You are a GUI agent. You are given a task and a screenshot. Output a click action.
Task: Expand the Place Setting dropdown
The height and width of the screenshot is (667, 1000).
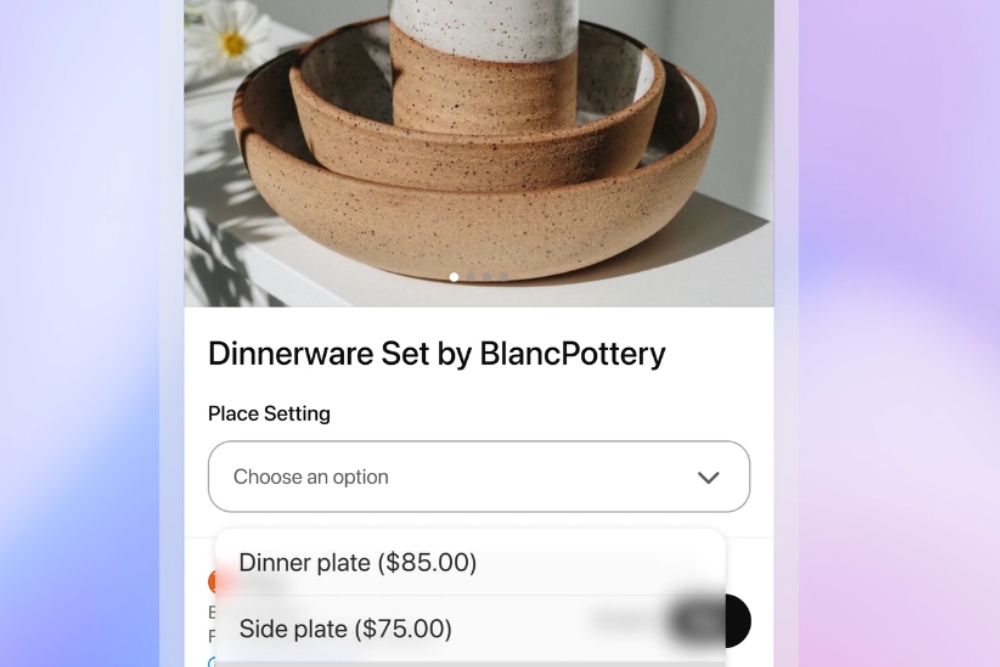pyautogui.click(x=478, y=477)
